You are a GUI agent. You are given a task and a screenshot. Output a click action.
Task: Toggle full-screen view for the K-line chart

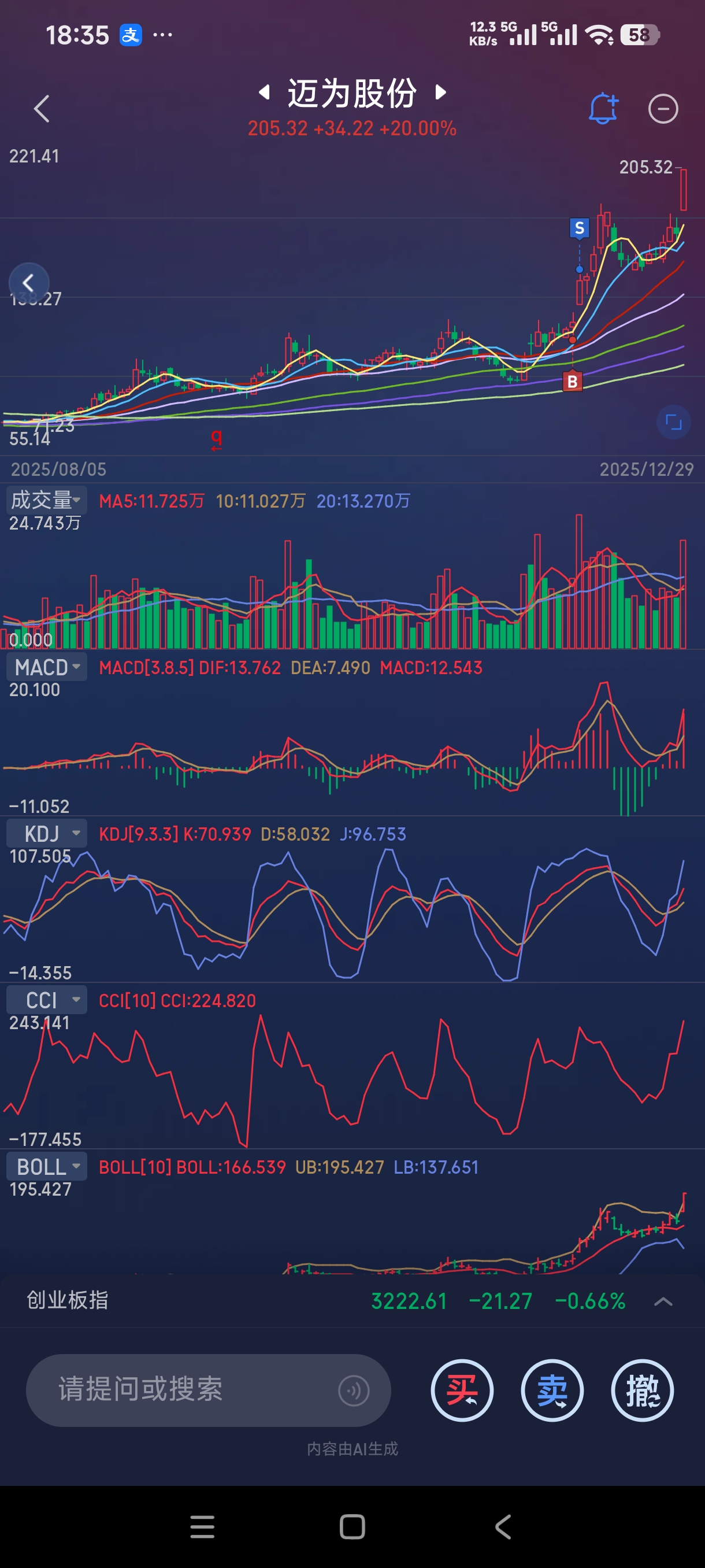click(x=673, y=422)
